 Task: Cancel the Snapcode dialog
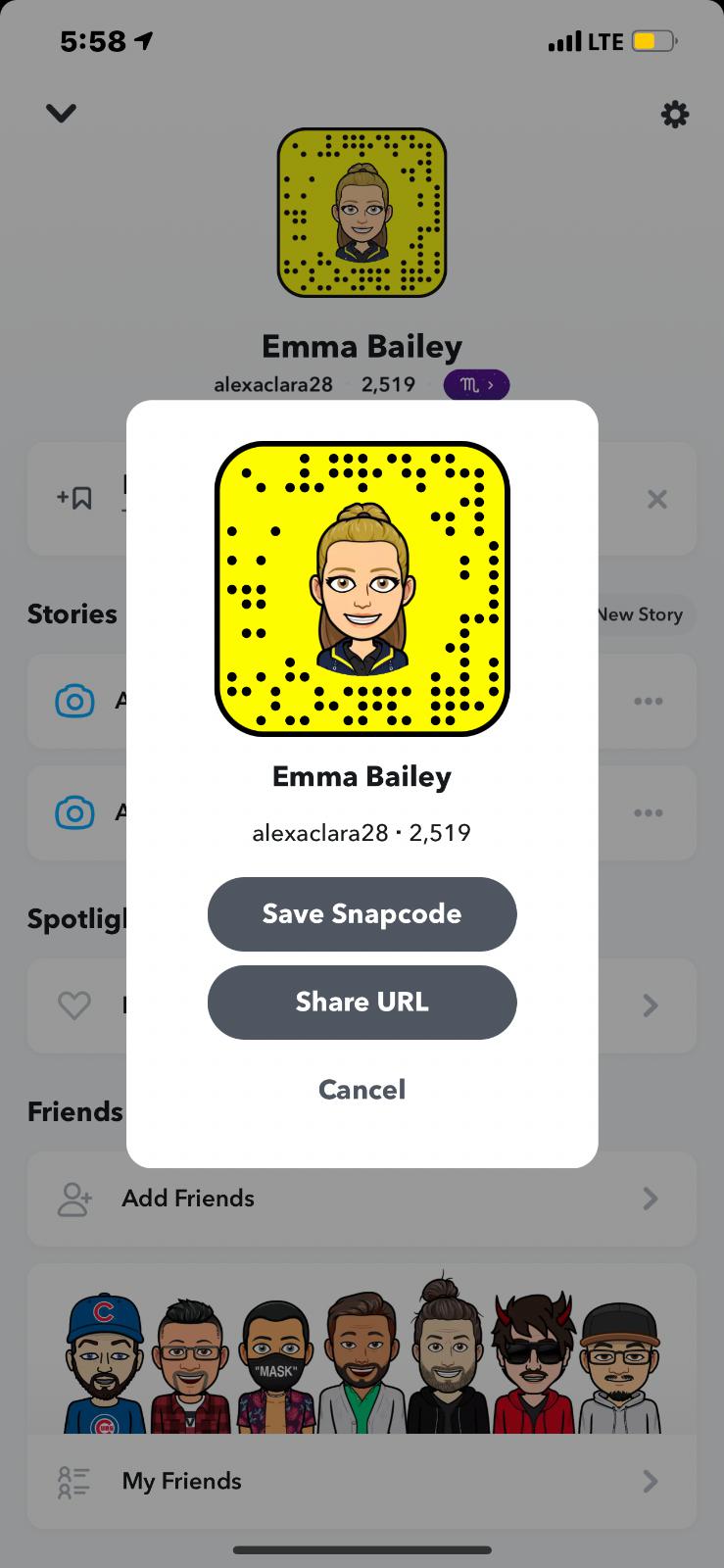(x=362, y=1090)
